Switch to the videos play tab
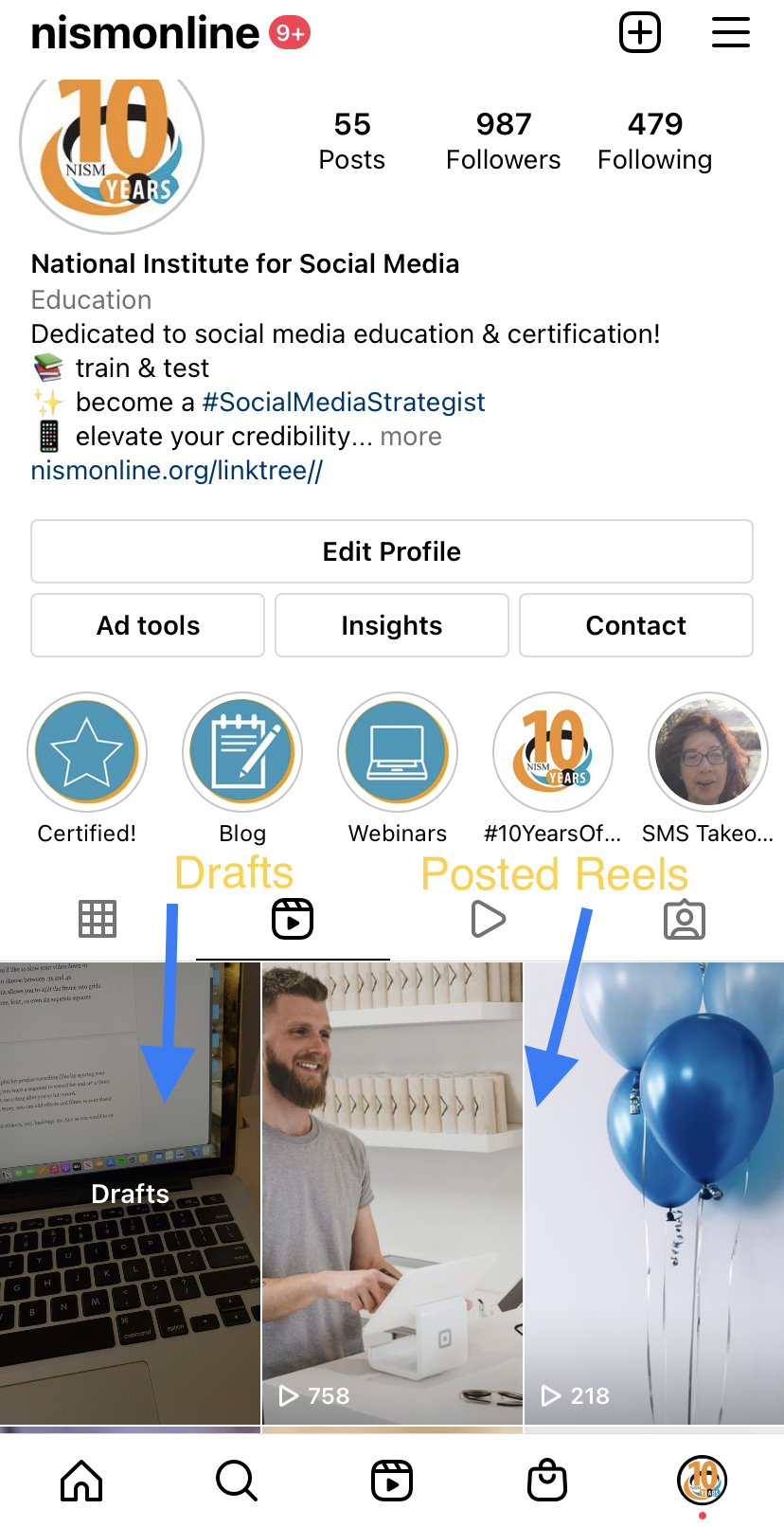 pos(489,919)
